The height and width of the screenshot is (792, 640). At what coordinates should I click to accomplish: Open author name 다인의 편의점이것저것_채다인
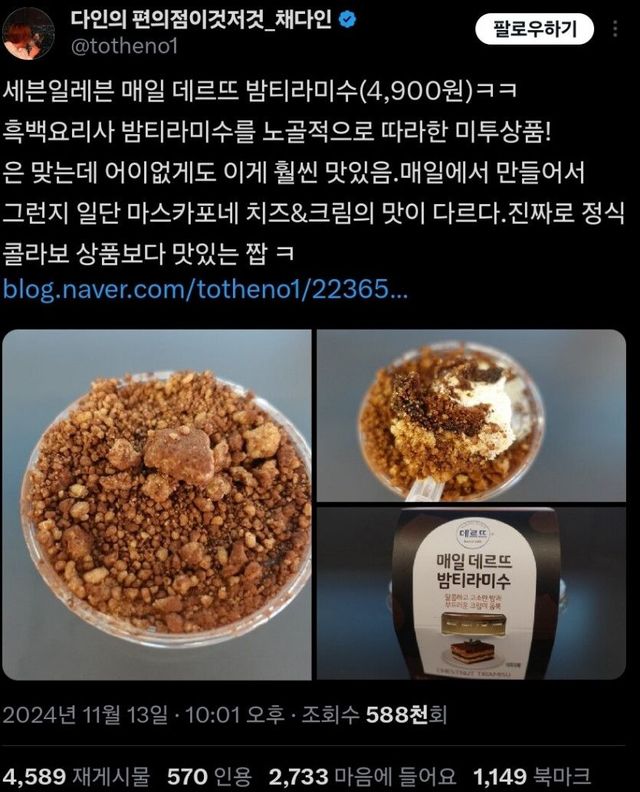pos(200,20)
